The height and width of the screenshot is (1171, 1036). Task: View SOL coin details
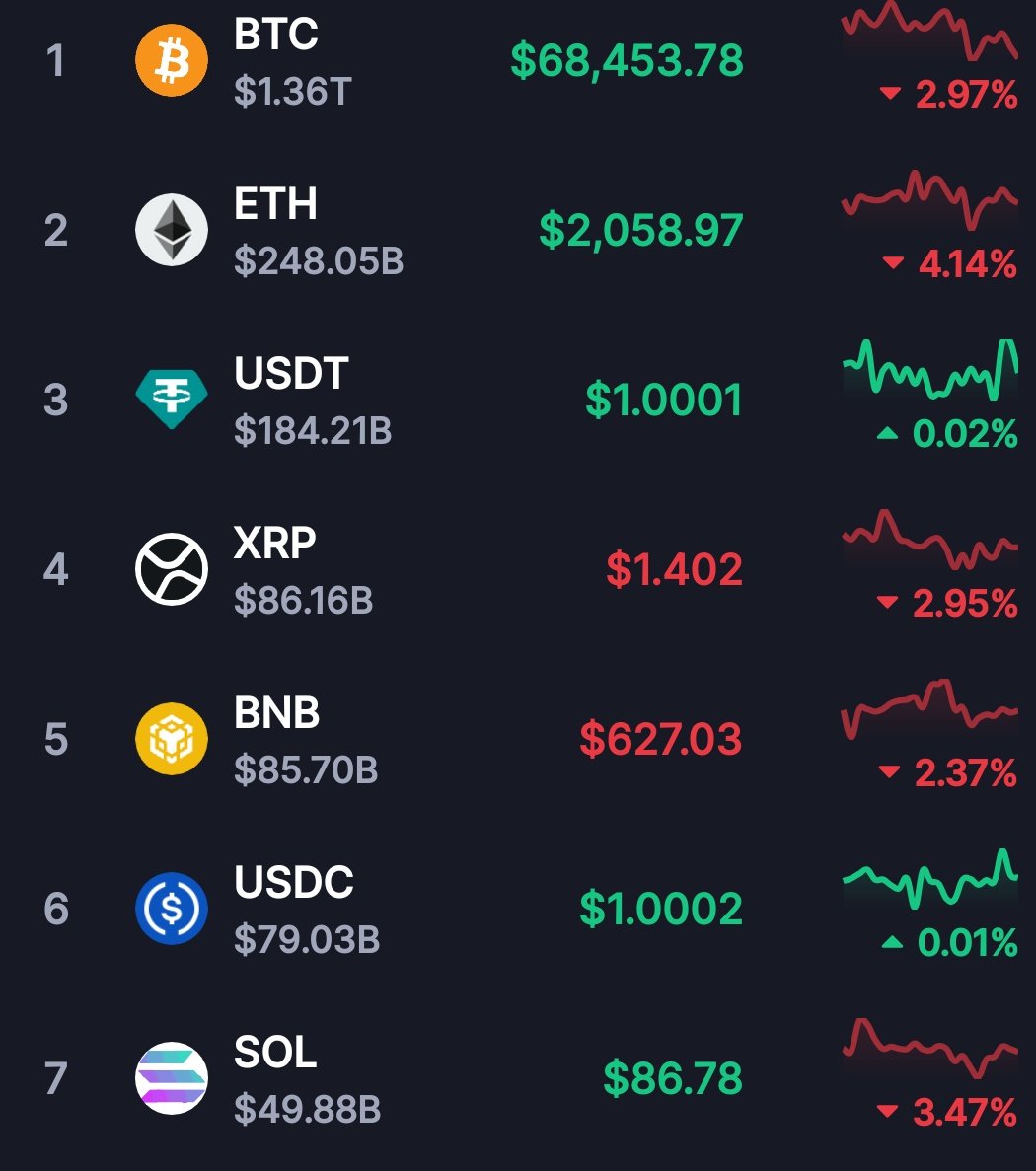[275, 1078]
